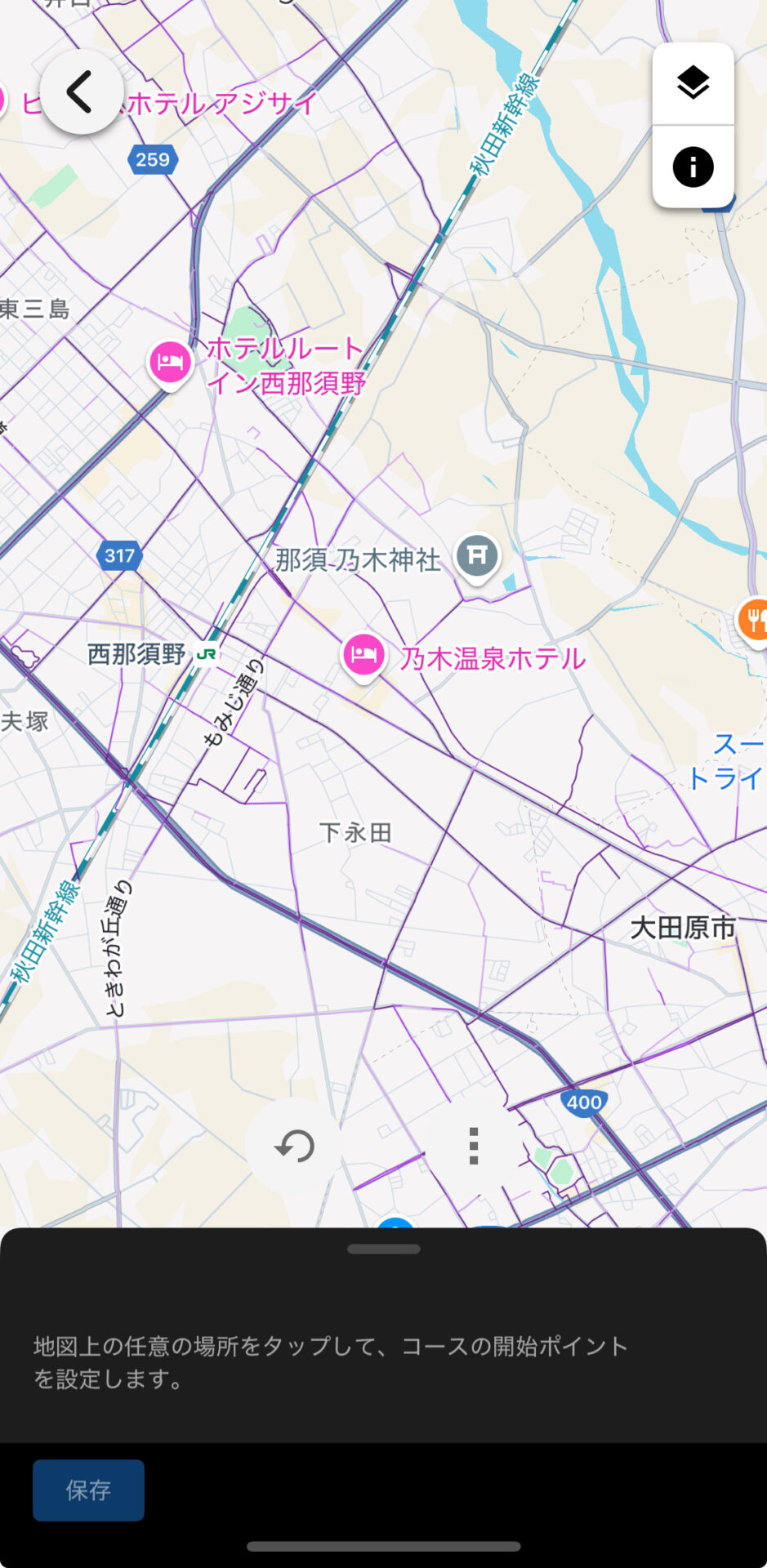Tap the 保存 save button
The image size is (767, 1568).
pos(88,1490)
